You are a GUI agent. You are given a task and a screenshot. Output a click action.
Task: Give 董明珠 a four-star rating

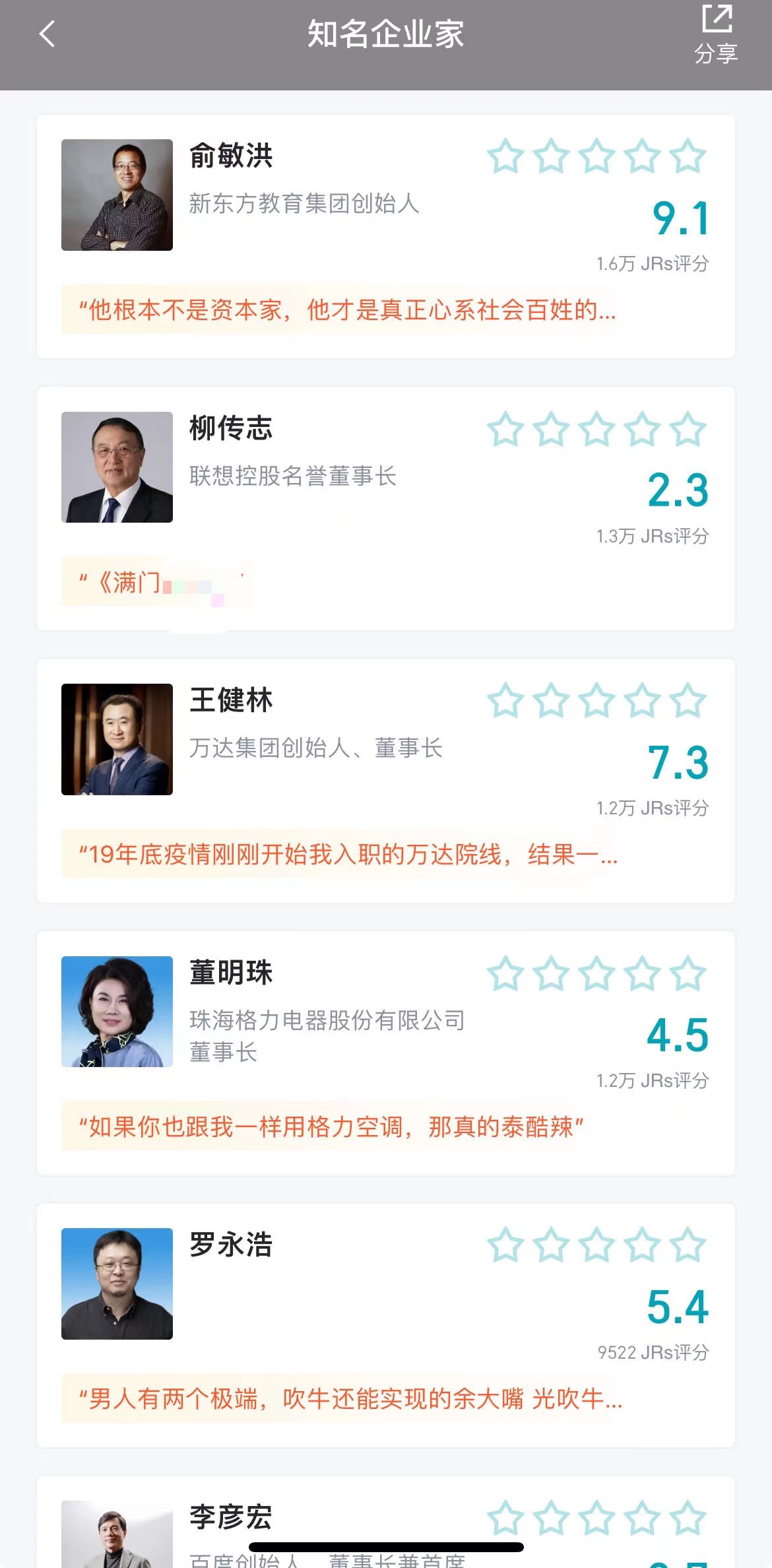(642, 974)
